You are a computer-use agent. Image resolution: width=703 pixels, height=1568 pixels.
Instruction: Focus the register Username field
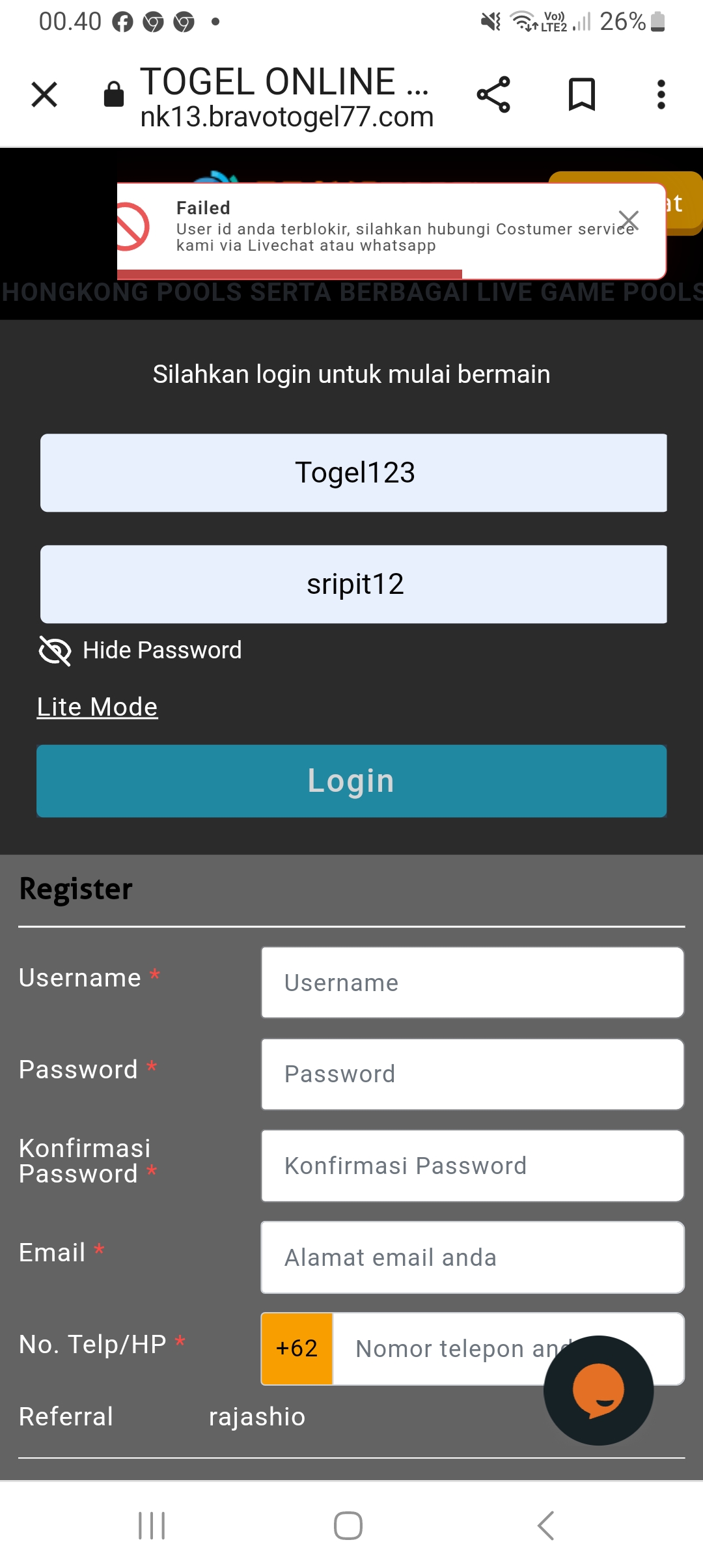472,983
